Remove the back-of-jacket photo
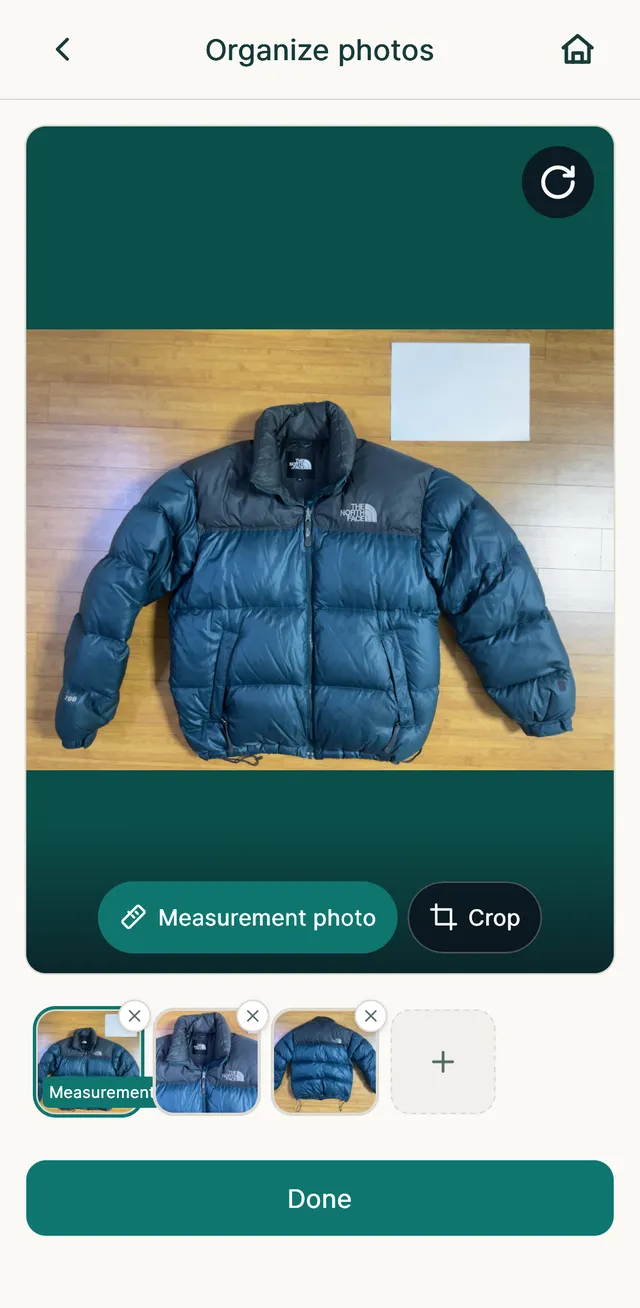640x1308 pixels. click(370, 1016)
